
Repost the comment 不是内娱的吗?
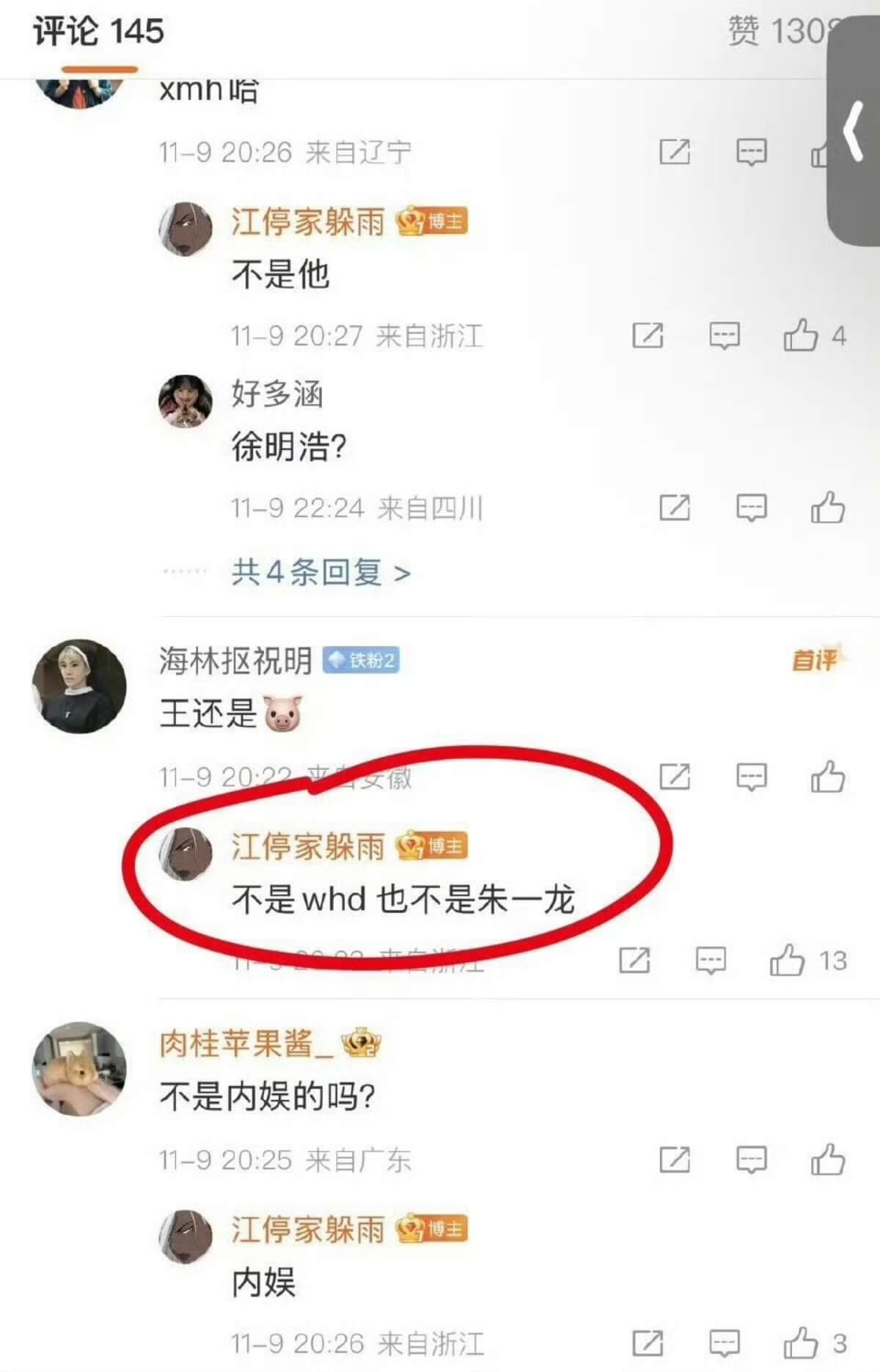[675, 1159]
